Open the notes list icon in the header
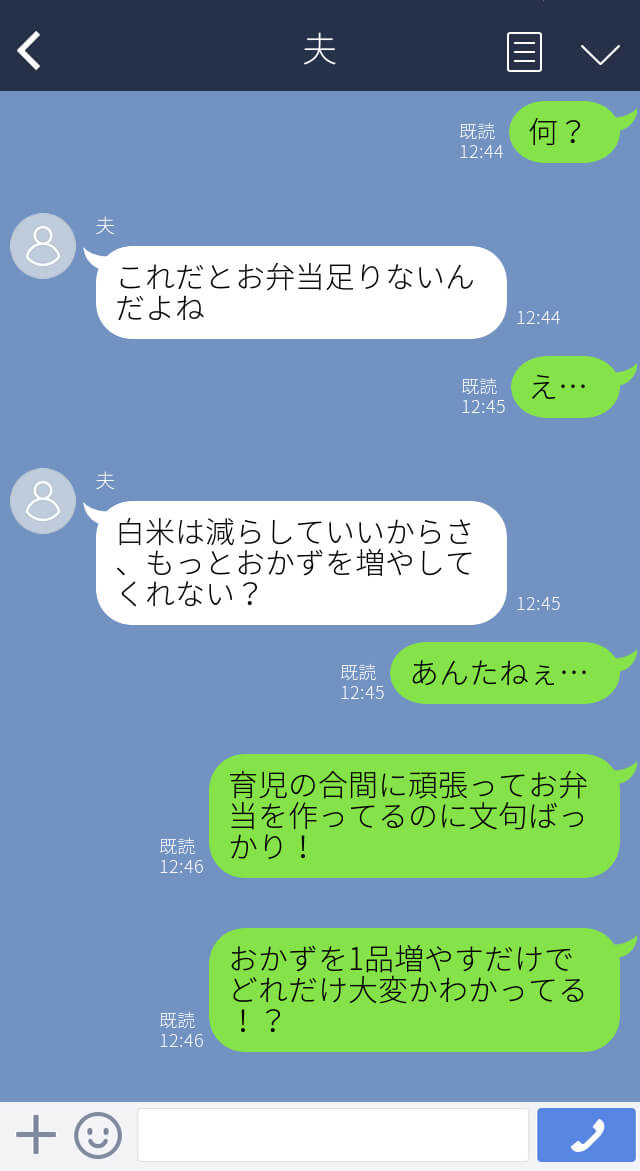Viewport: 640px width, 1171px height. point(524,52)
